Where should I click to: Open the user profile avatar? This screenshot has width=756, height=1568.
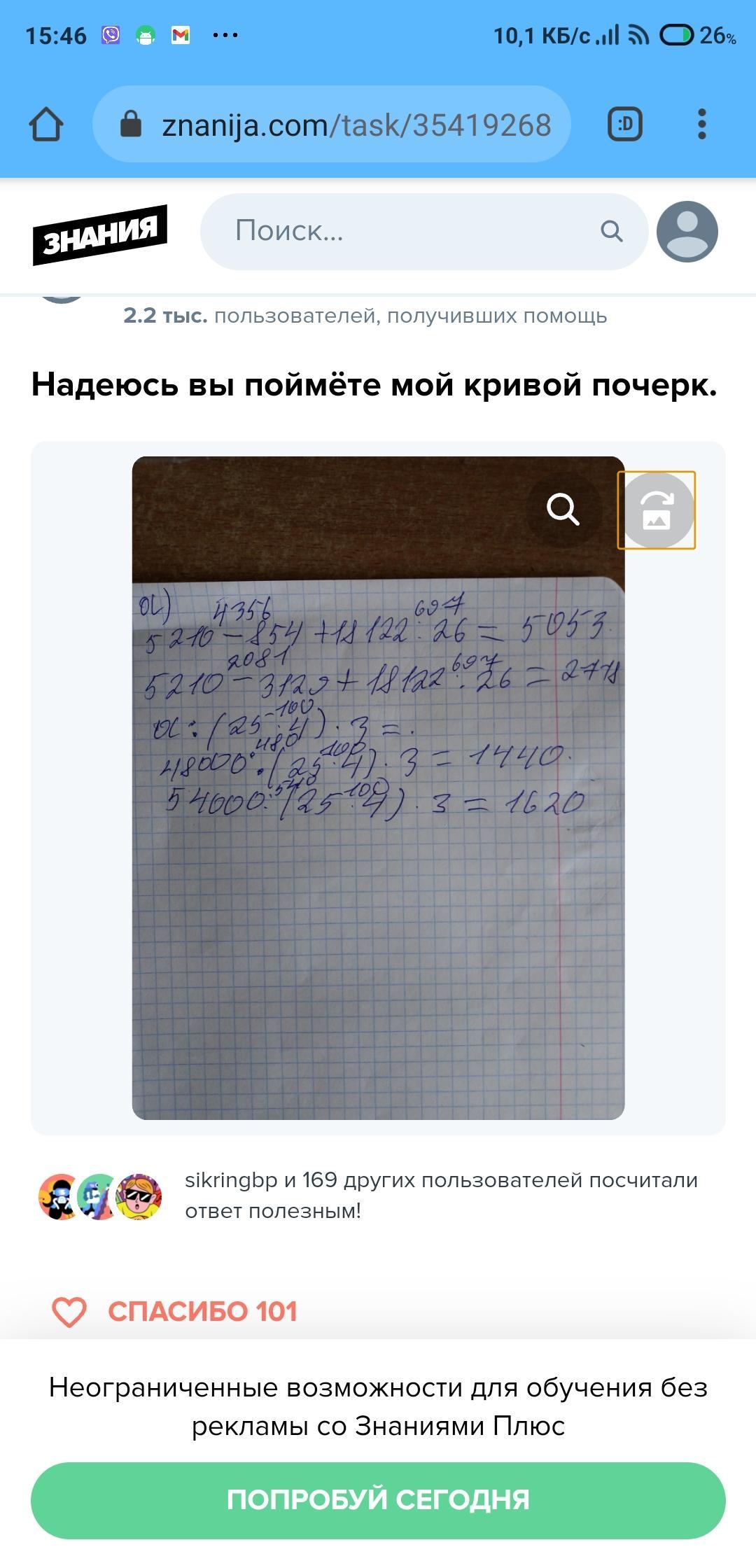[687, 232]
